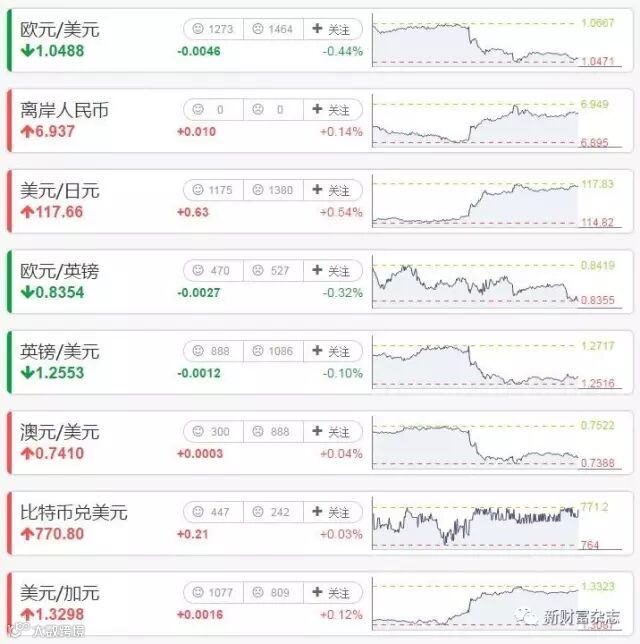Follow the 美元/加元 pair
The width and height of the screenshot is (640, 644).
tap(332, 593)
